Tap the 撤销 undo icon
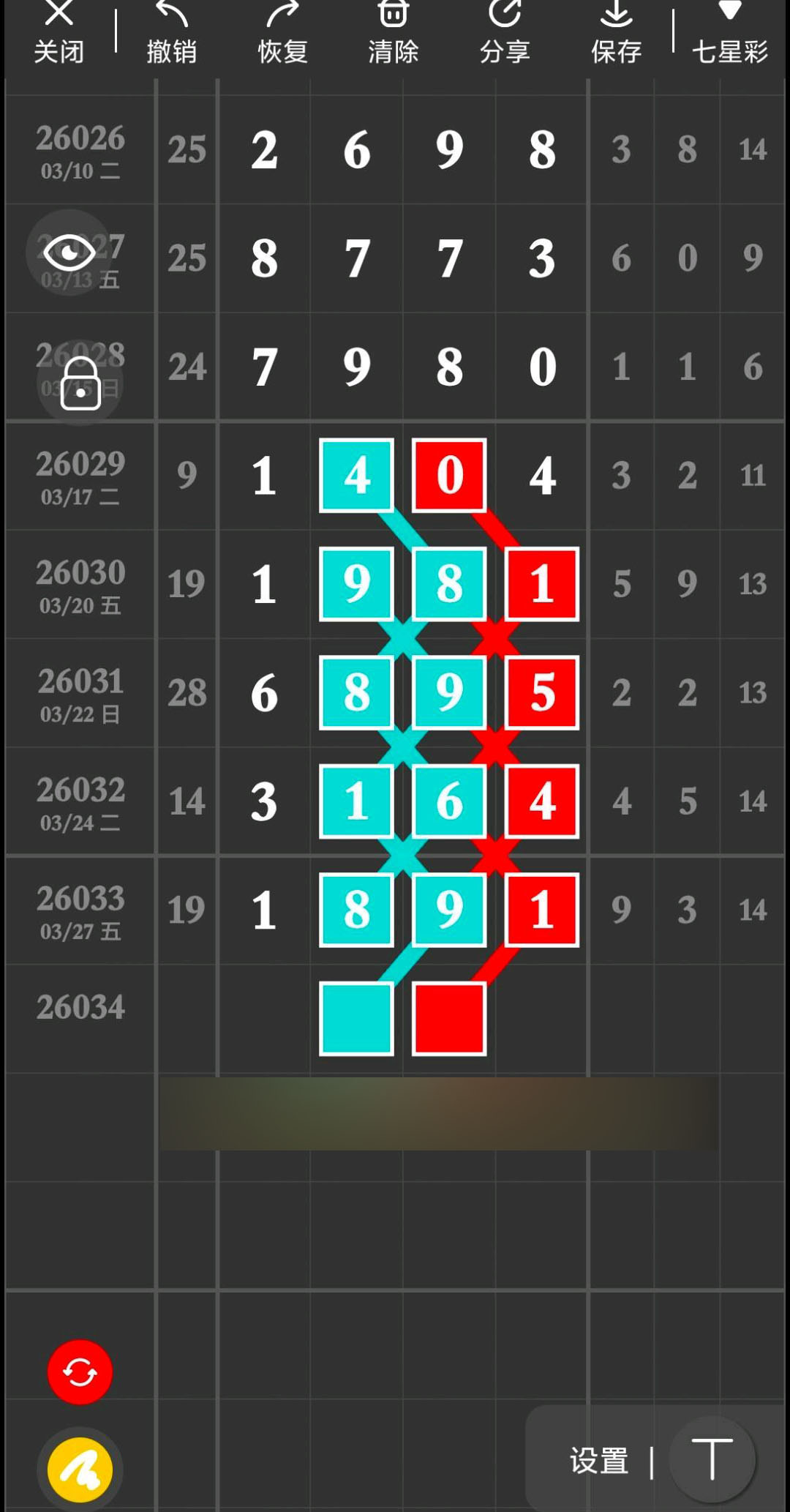790x1512 pixels. click(x=170, y=29)
